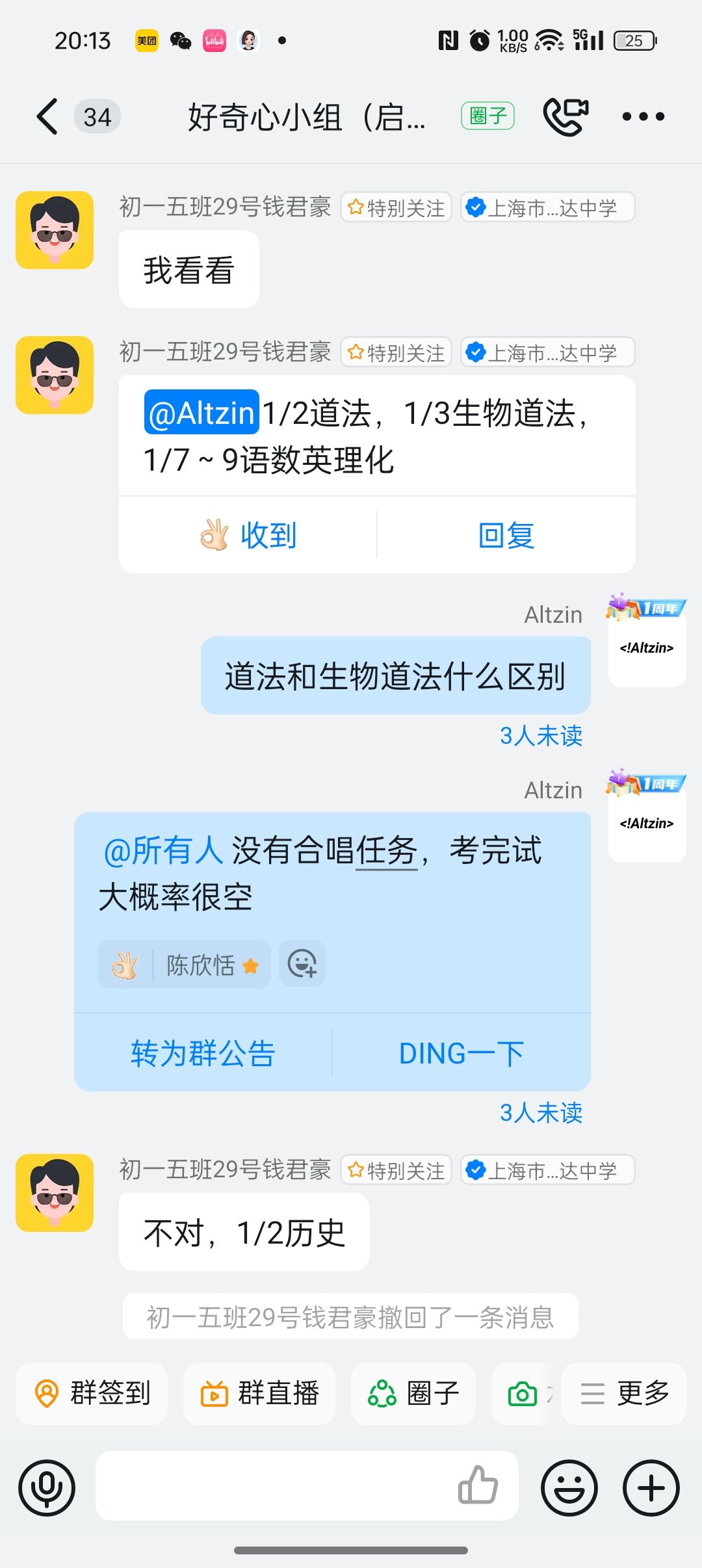View 3人未读 under the 道法和生物道法 message

541,736
